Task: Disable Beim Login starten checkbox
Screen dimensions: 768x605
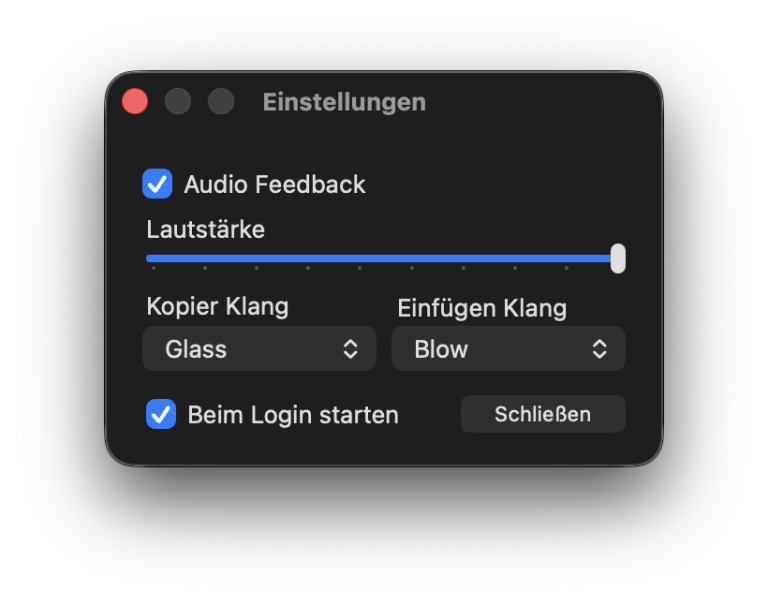Action: coord(161,414)
